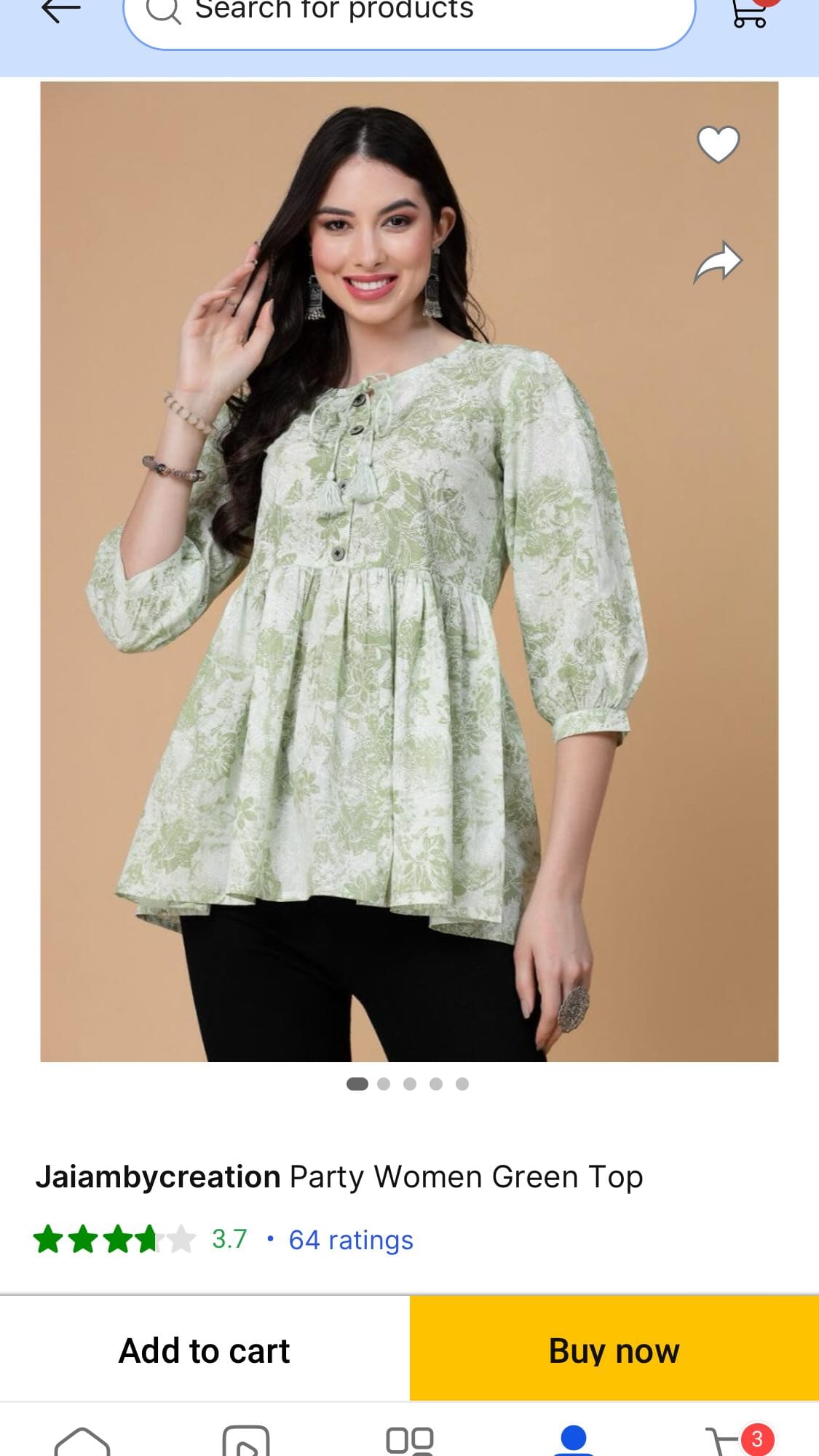Image resolution: width=819 pixels, height=1456 pixels.
Task: Switch to the Home tab
Action: 82,1442
